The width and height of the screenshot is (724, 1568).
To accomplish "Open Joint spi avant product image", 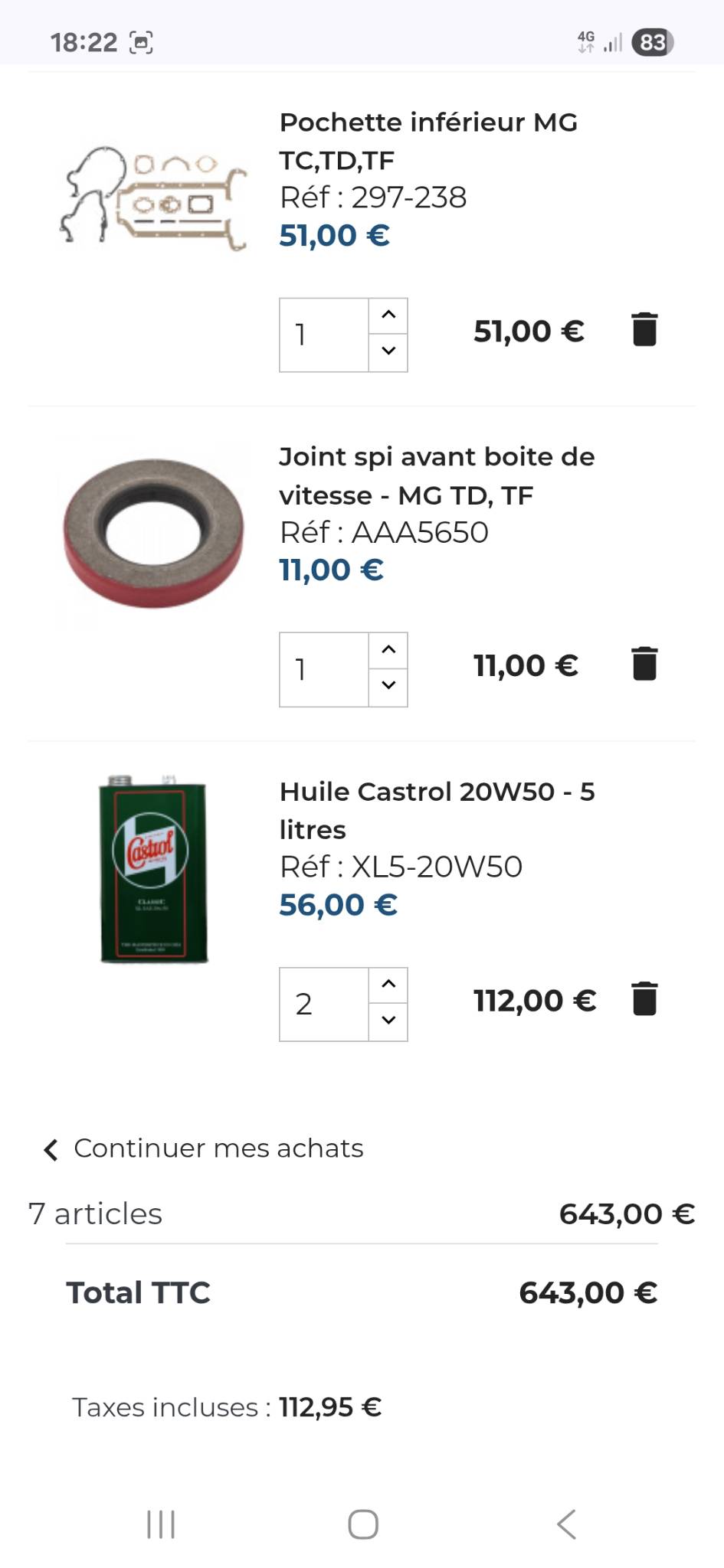I will coord(153,533).
